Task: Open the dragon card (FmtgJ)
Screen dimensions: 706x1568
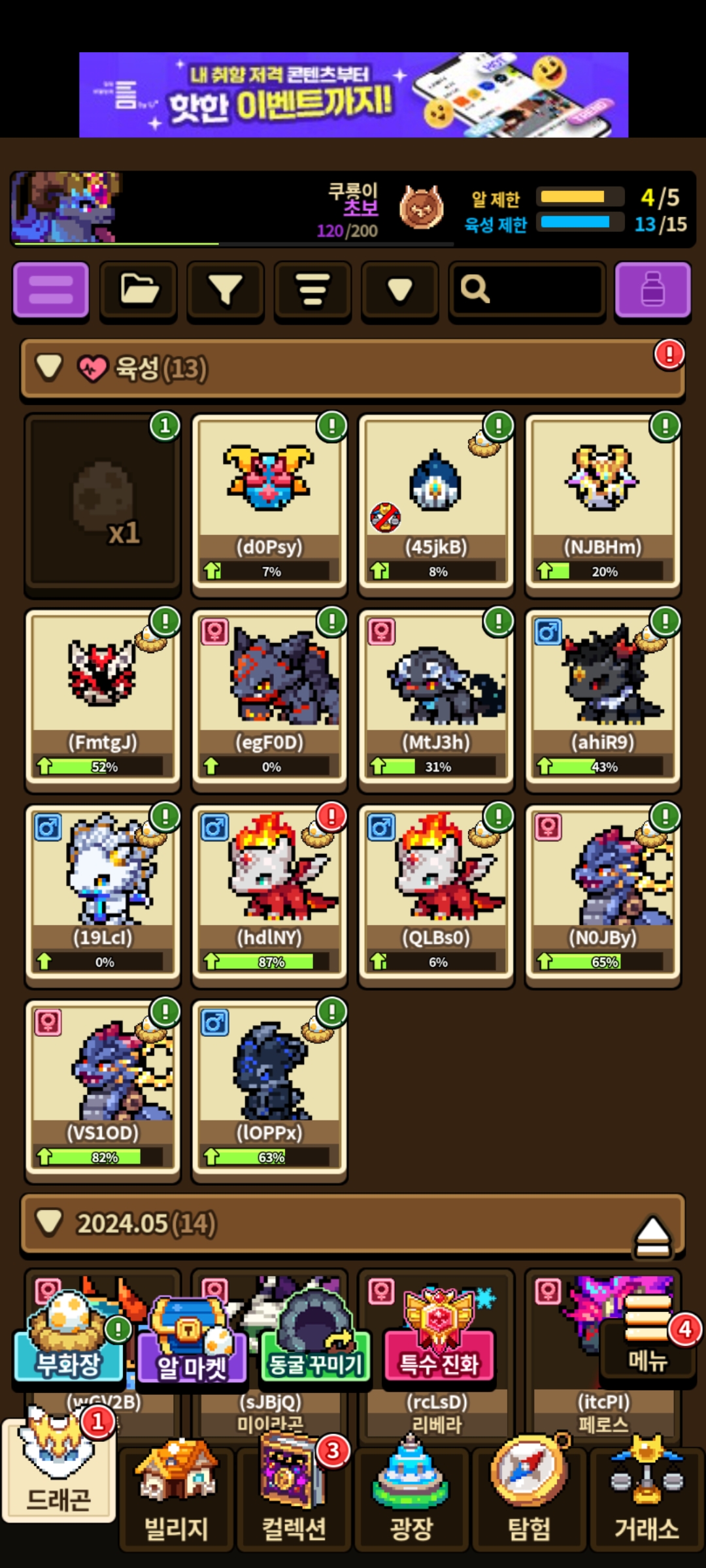Action: tap(103, 700)
